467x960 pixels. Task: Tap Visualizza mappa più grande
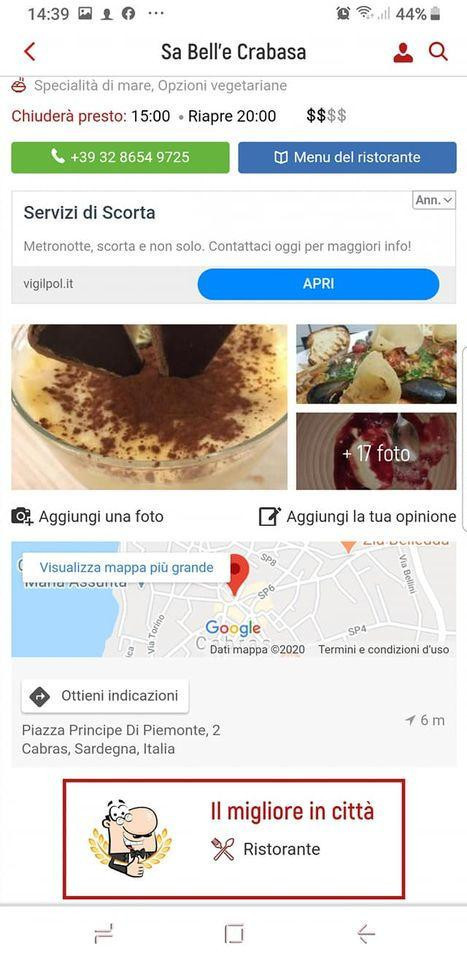127,568
